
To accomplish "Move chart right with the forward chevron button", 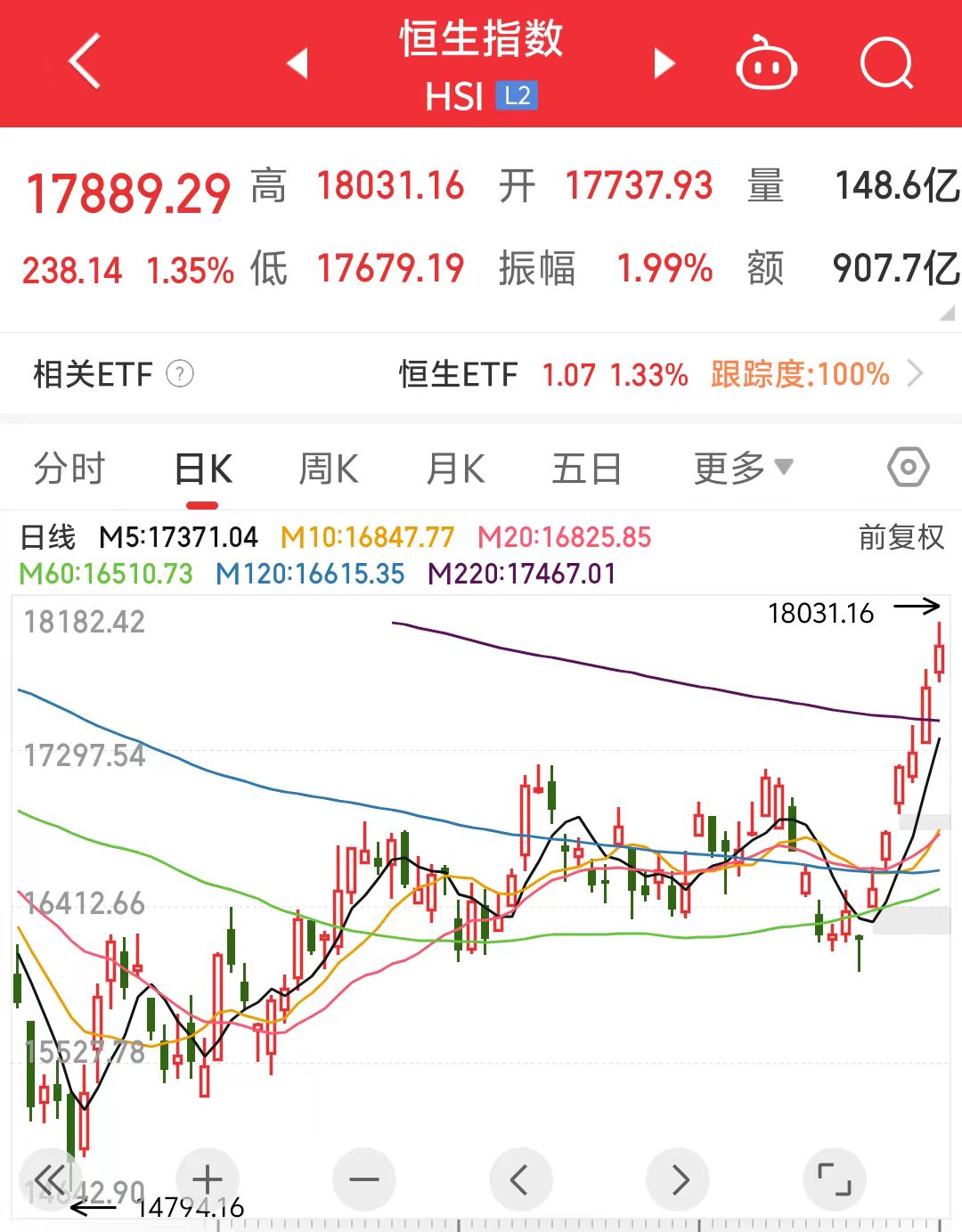I will coord(679,1179).
